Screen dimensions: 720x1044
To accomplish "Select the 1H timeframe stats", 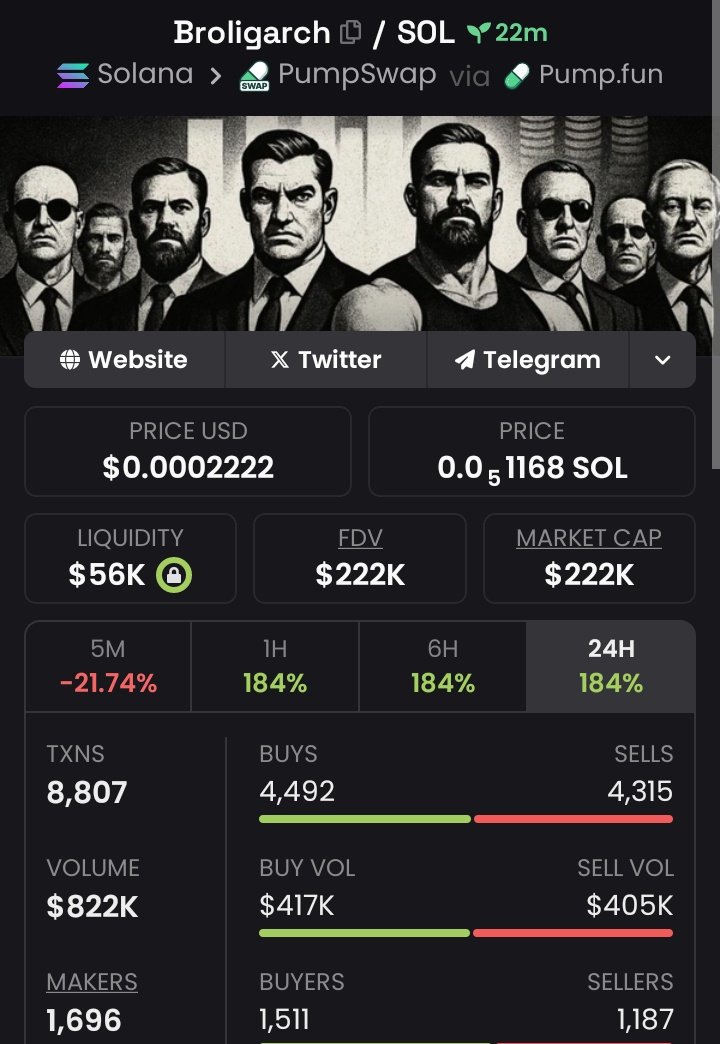I will (275, 666).
